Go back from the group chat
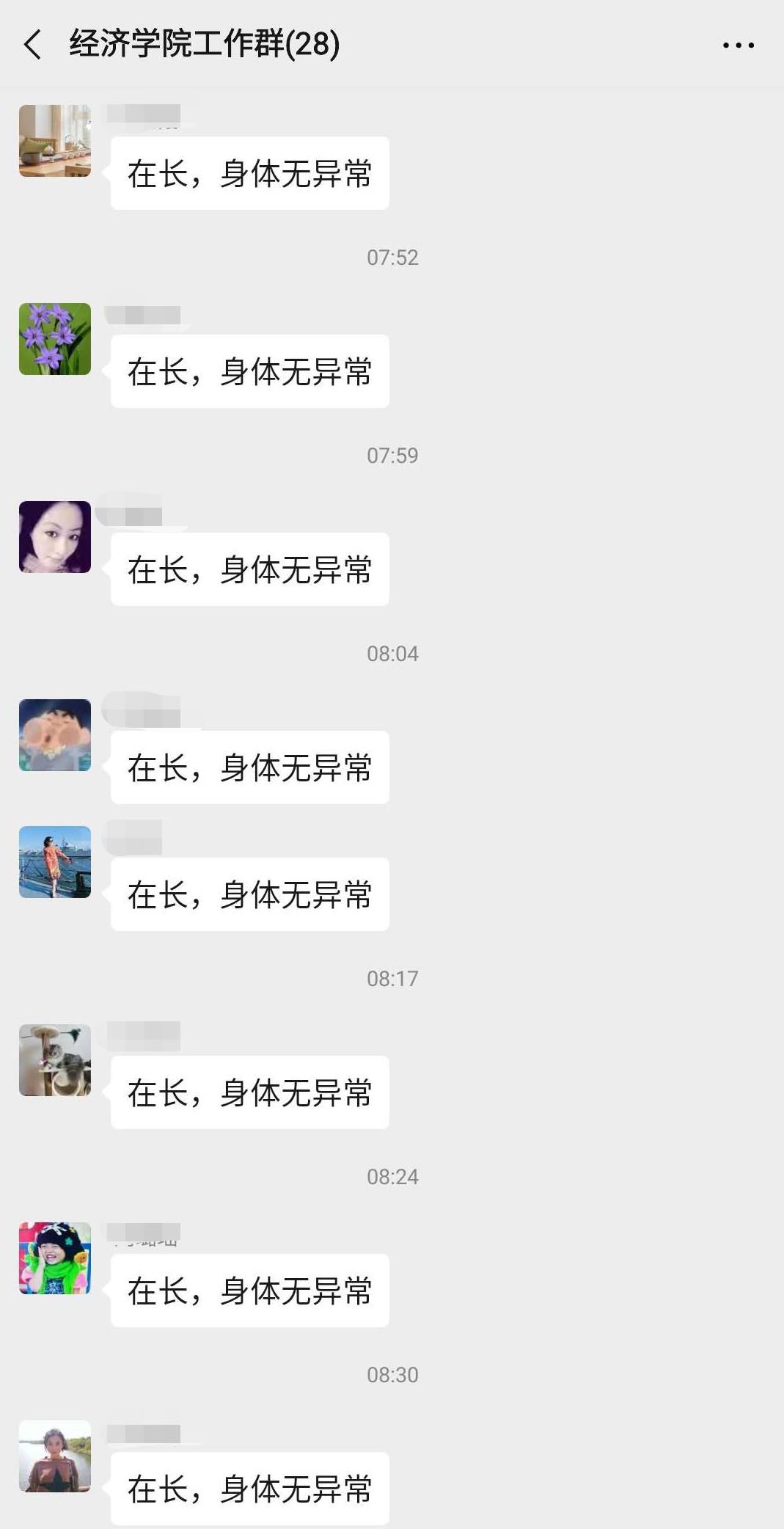 tap(32, 45)
